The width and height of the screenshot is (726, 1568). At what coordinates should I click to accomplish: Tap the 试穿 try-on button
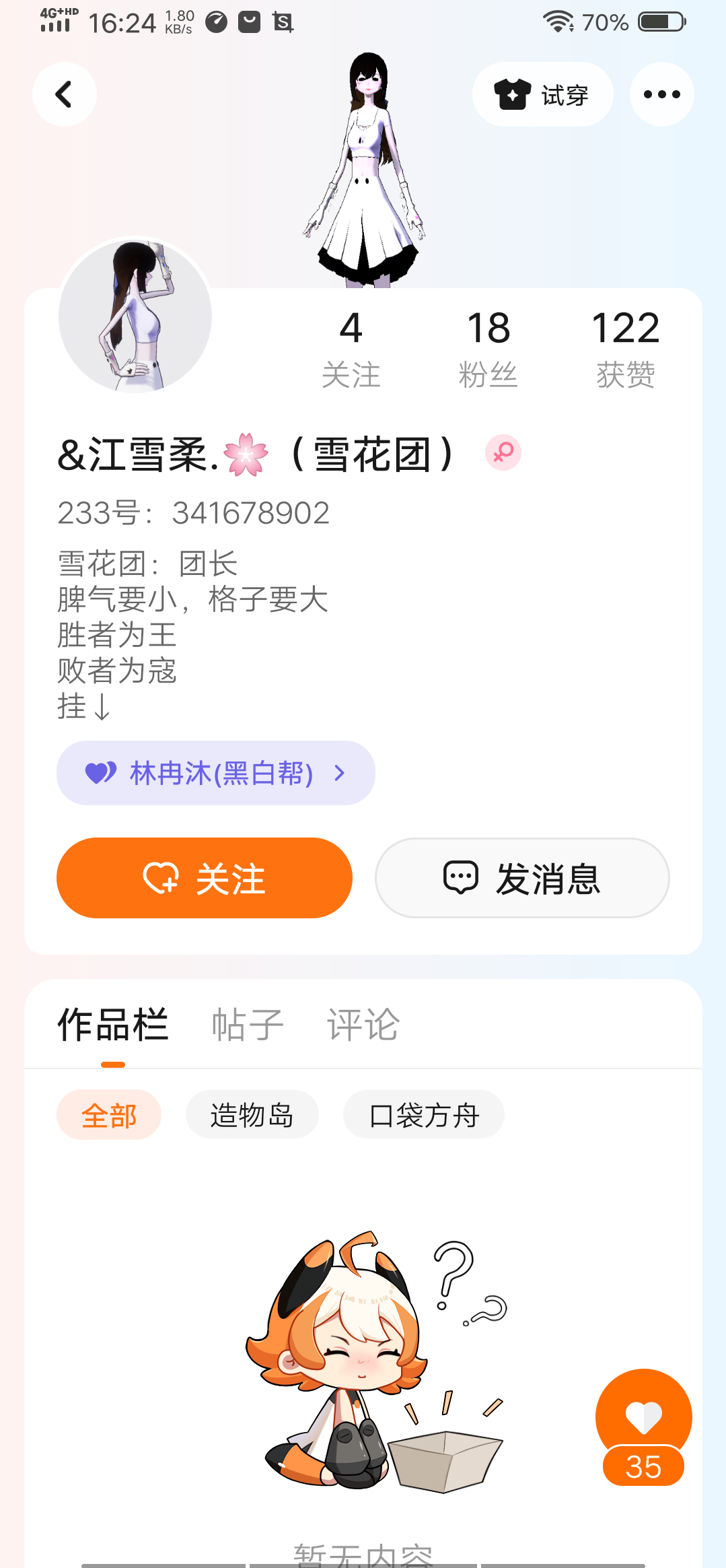pyautogui.click(x=542, y=94)
